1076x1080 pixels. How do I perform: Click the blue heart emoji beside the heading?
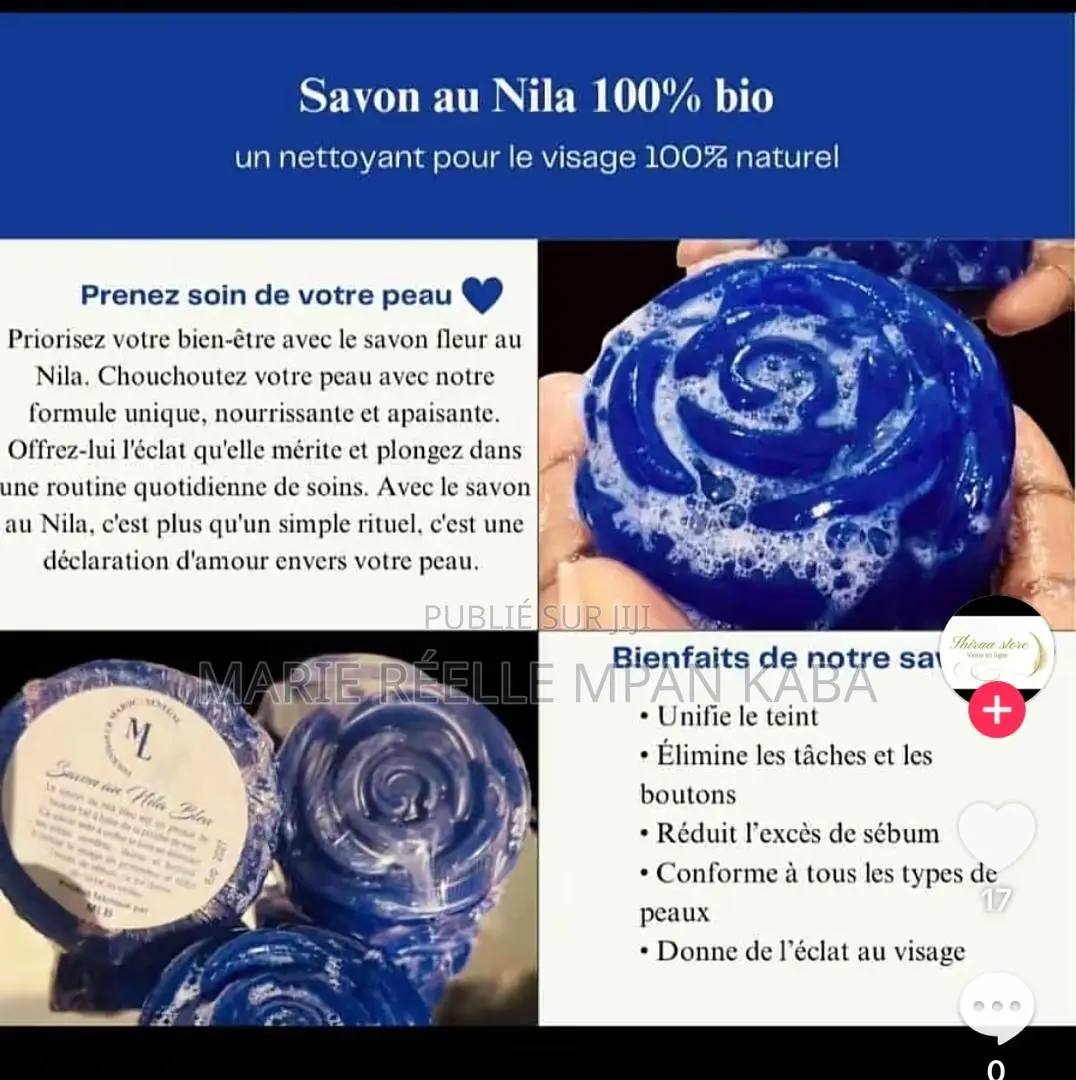pos(480,293)
